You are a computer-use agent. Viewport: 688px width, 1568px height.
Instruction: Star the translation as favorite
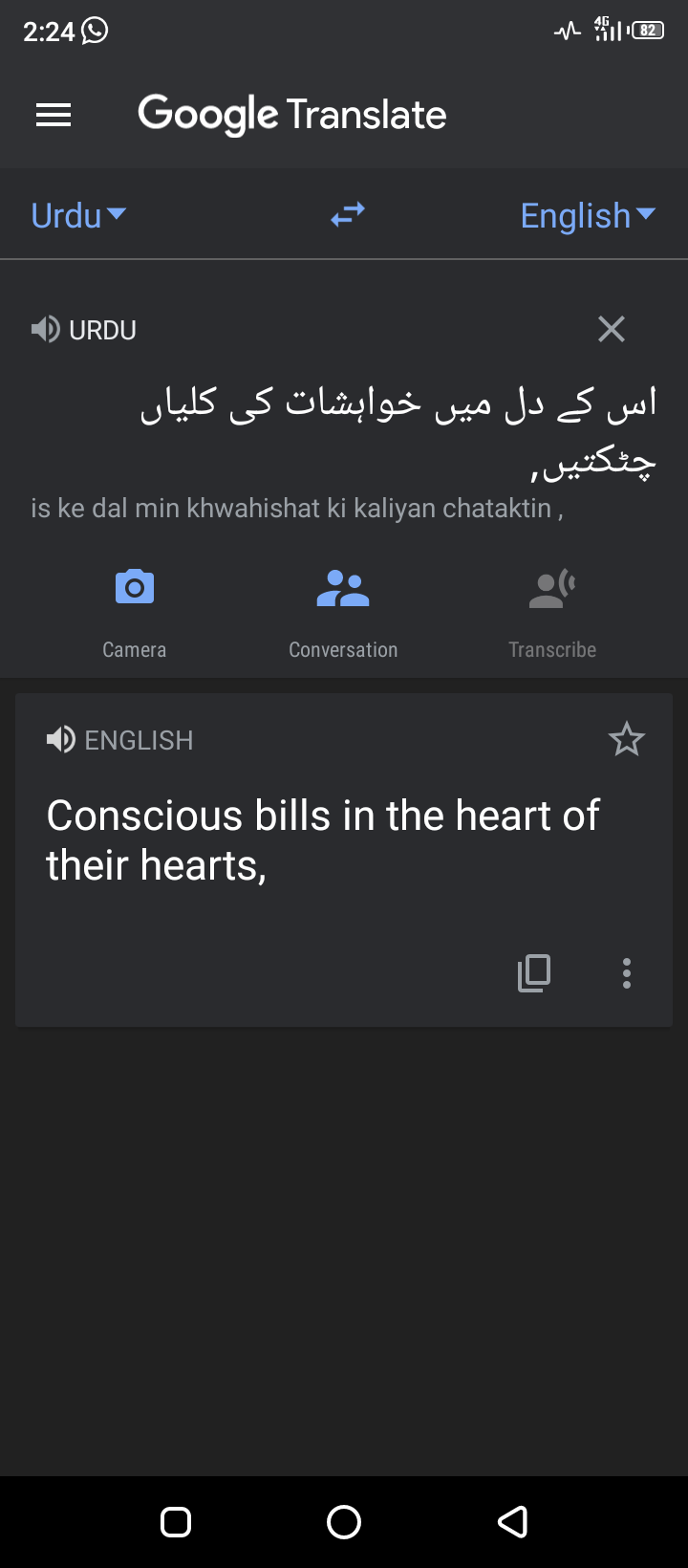pyautogui.click(x=628, y=738)
